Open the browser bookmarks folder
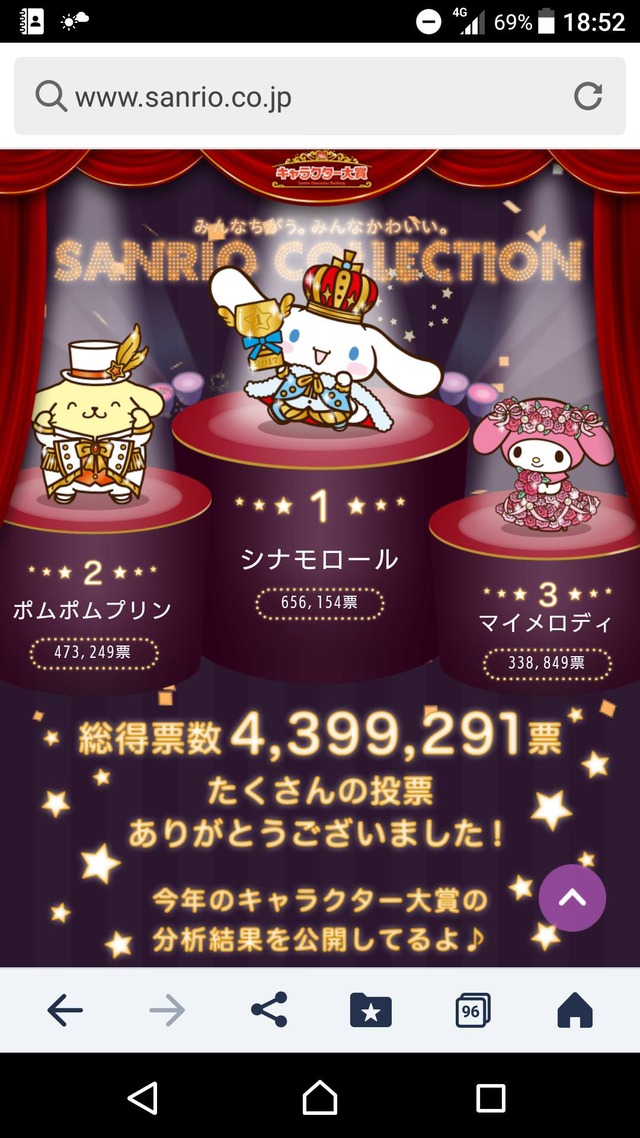This screenshot has width=640, height=1138. pos(371,1011)
